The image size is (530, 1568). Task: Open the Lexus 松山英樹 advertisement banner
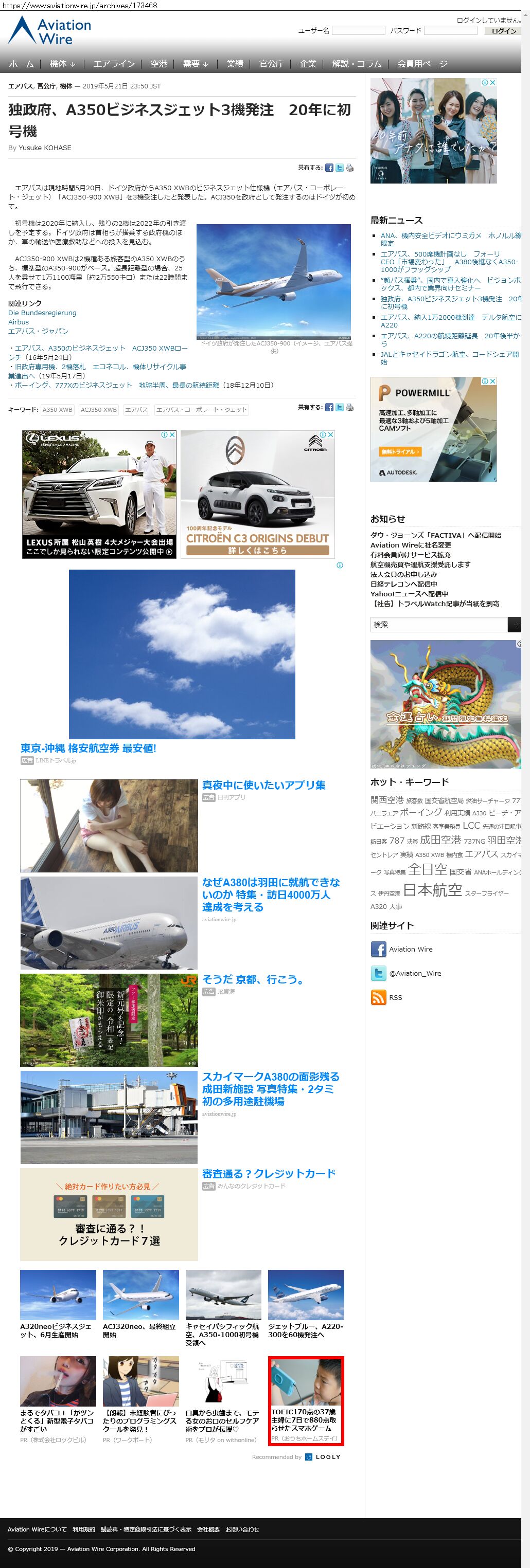99,494
